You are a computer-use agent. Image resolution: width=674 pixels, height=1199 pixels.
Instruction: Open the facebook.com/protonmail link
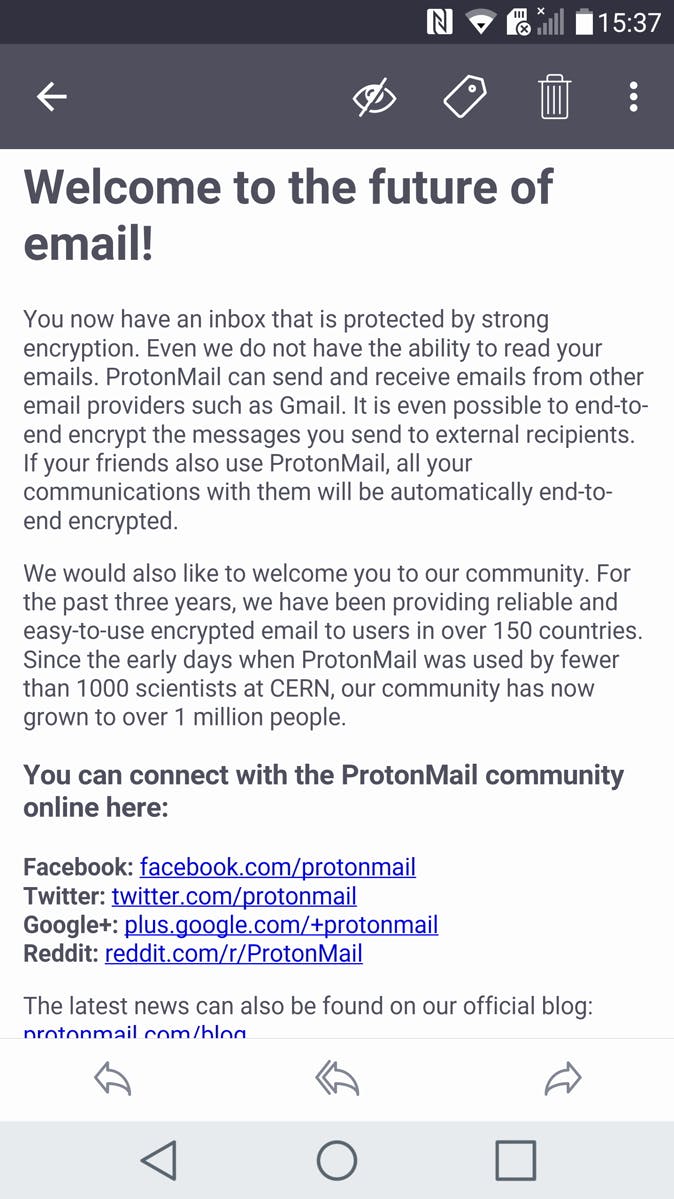[277, 867]
